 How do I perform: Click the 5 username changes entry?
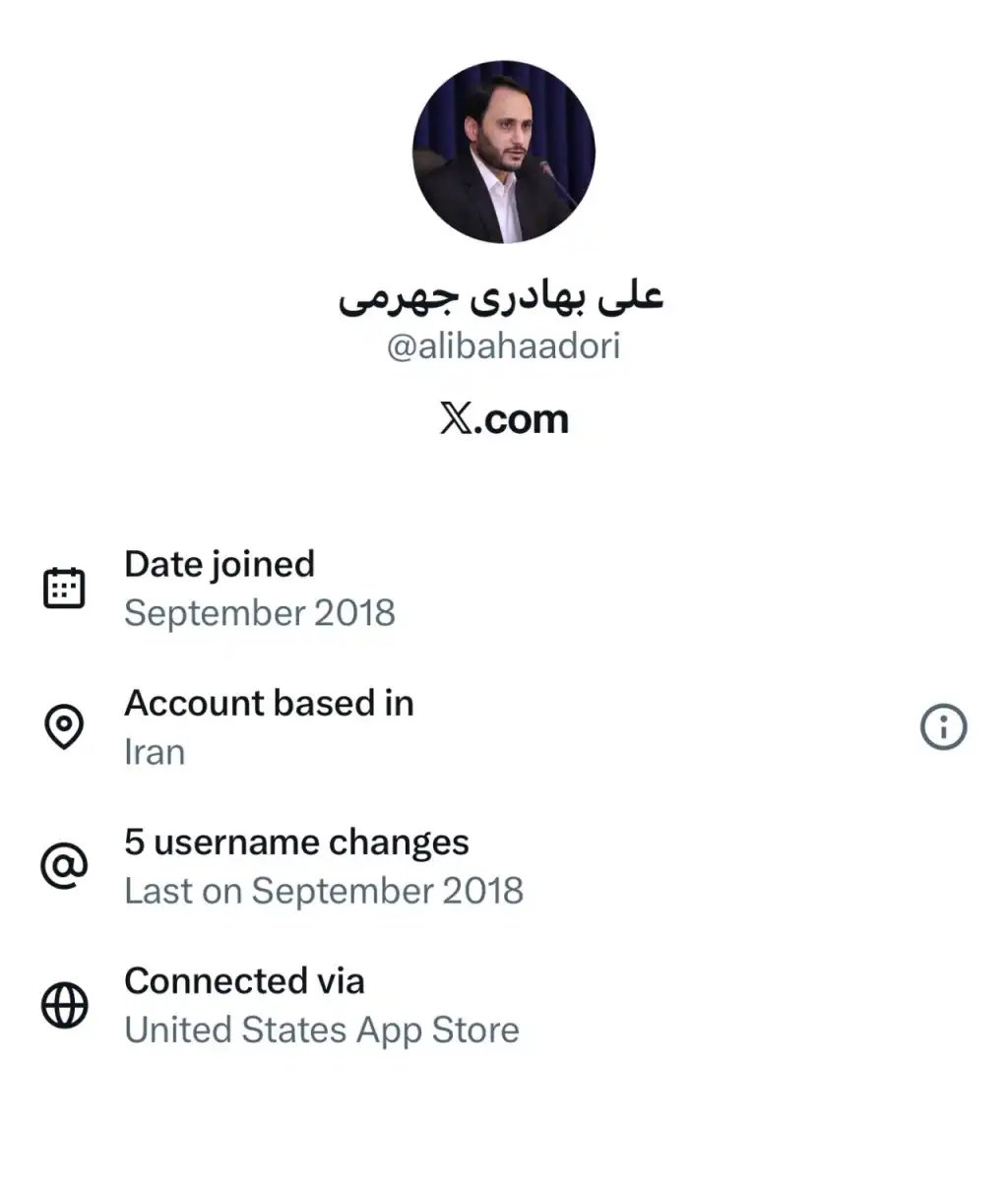(295, 843)
